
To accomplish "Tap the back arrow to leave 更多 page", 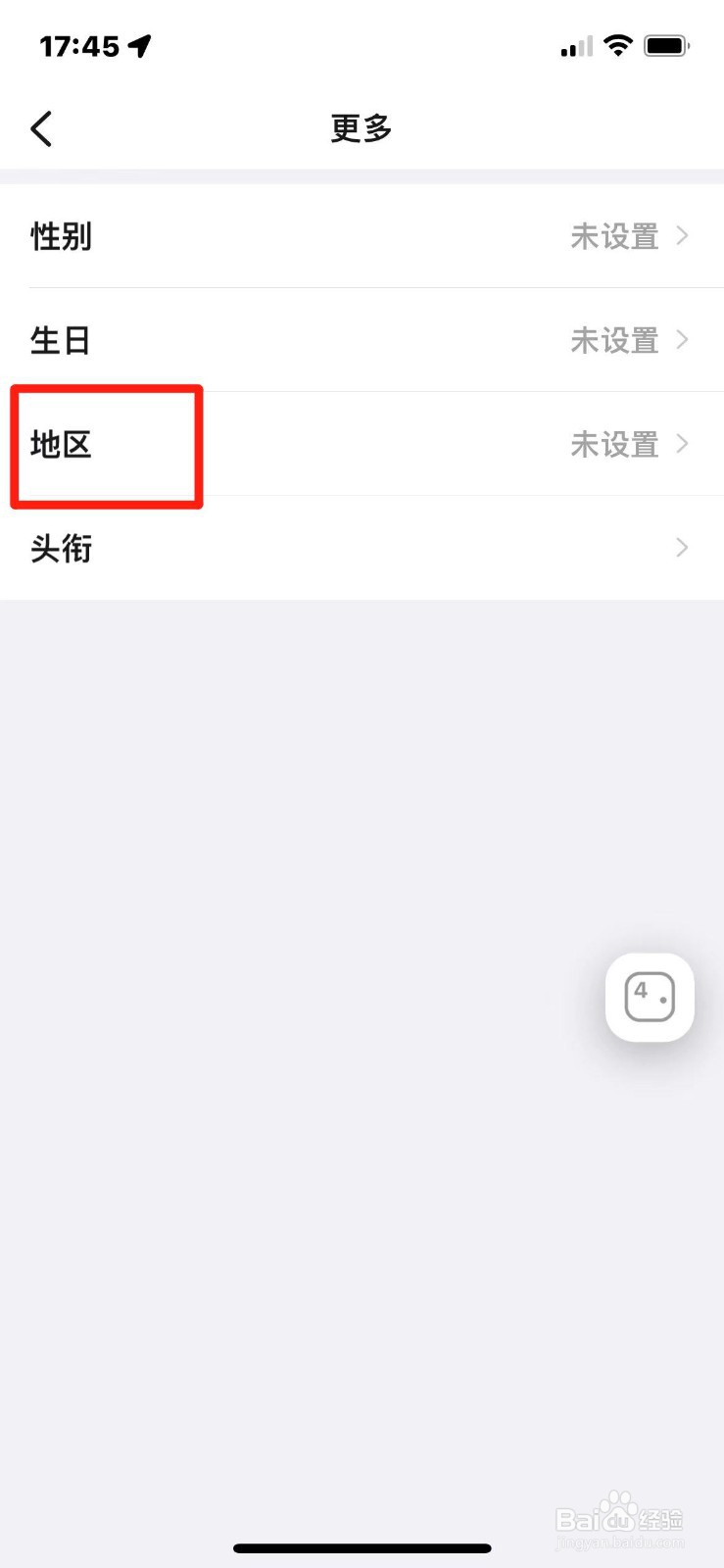I will click(x=41, y=128).
